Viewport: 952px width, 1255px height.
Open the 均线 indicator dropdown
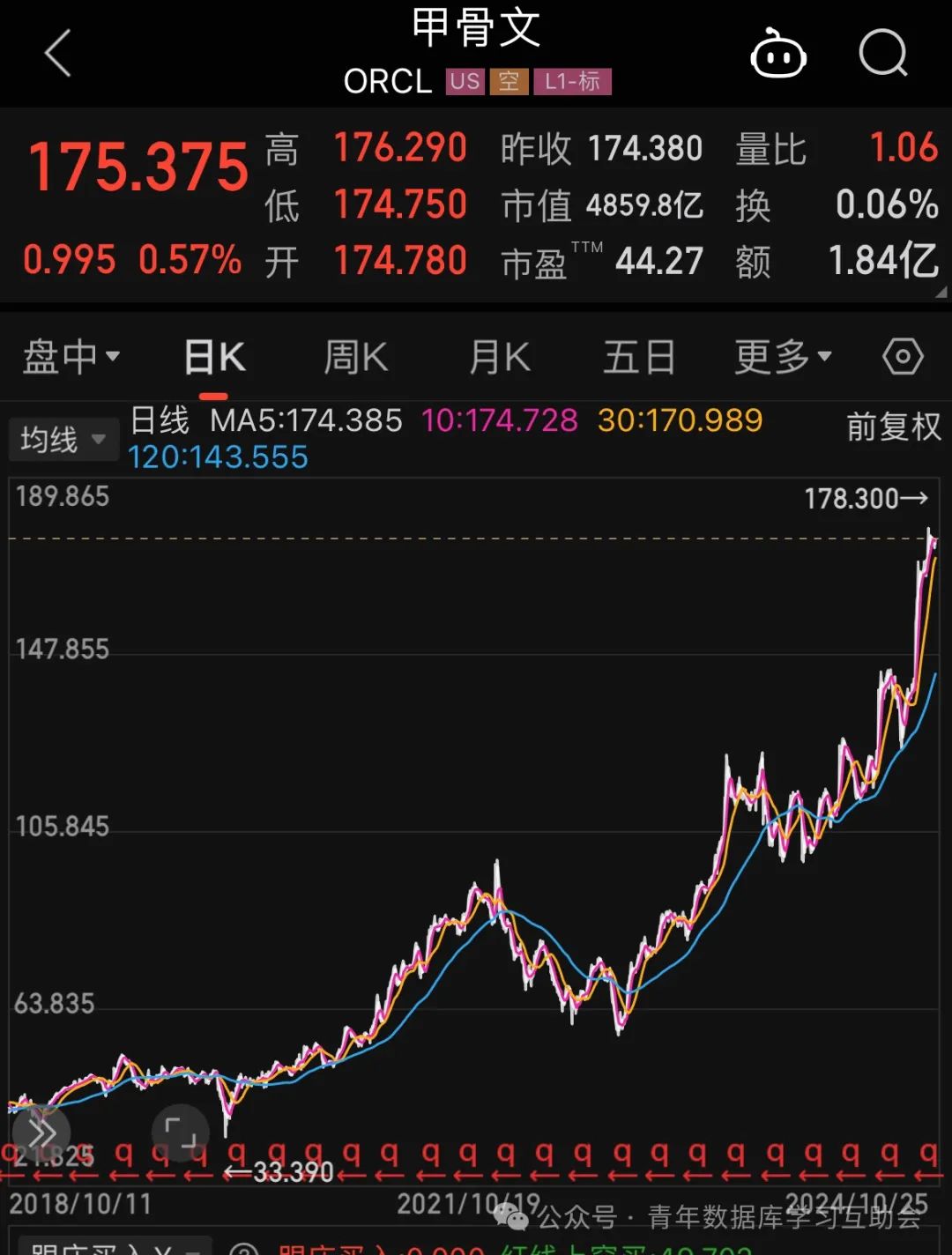(x=62, y=439)
